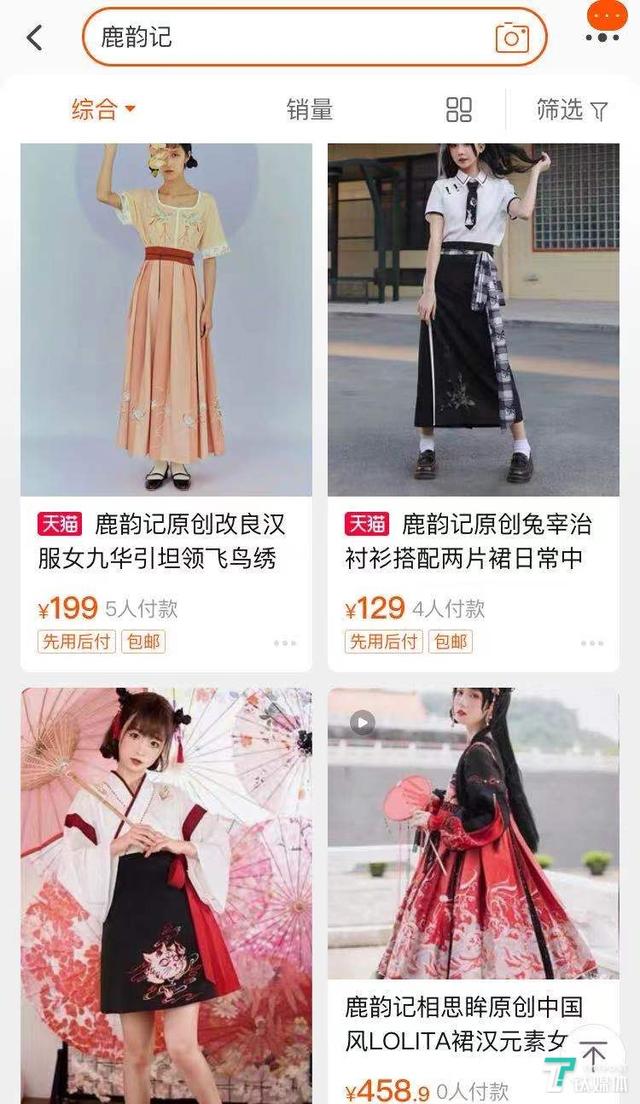640x1104 pixels.
Task: Open the 筛选 filter panel
Action: [572, 110]
